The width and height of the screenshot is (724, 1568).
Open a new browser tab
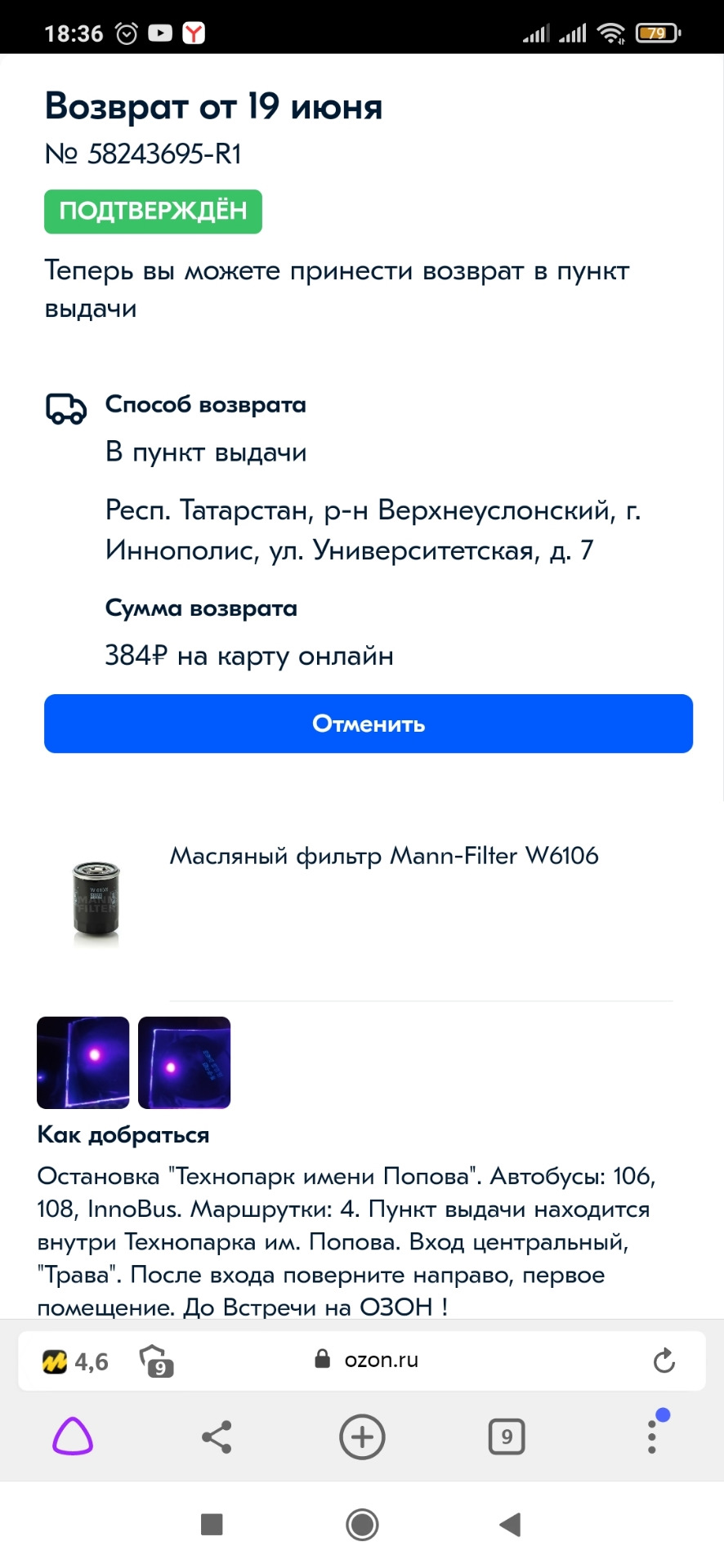tap(362, 1437)
